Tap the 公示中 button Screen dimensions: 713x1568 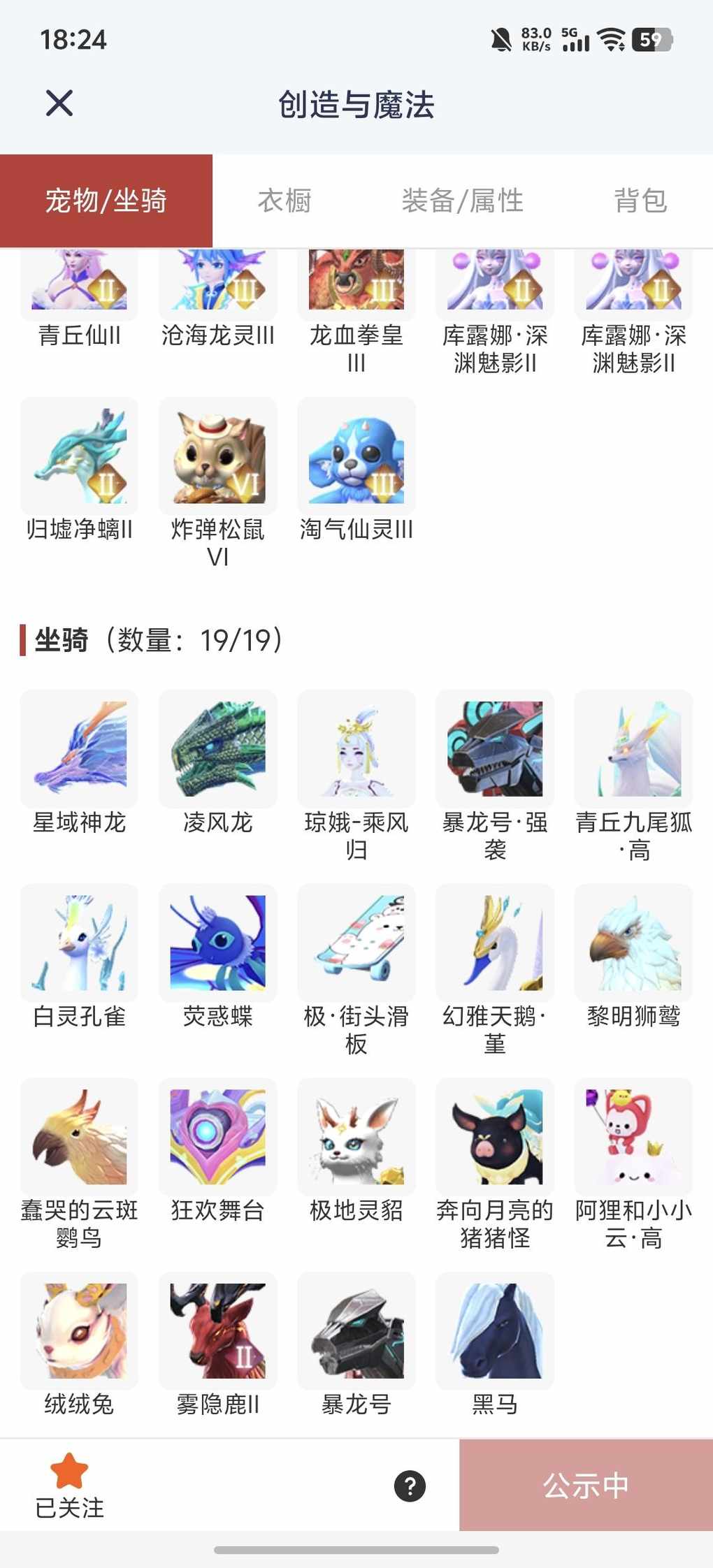coord(586,1486)
